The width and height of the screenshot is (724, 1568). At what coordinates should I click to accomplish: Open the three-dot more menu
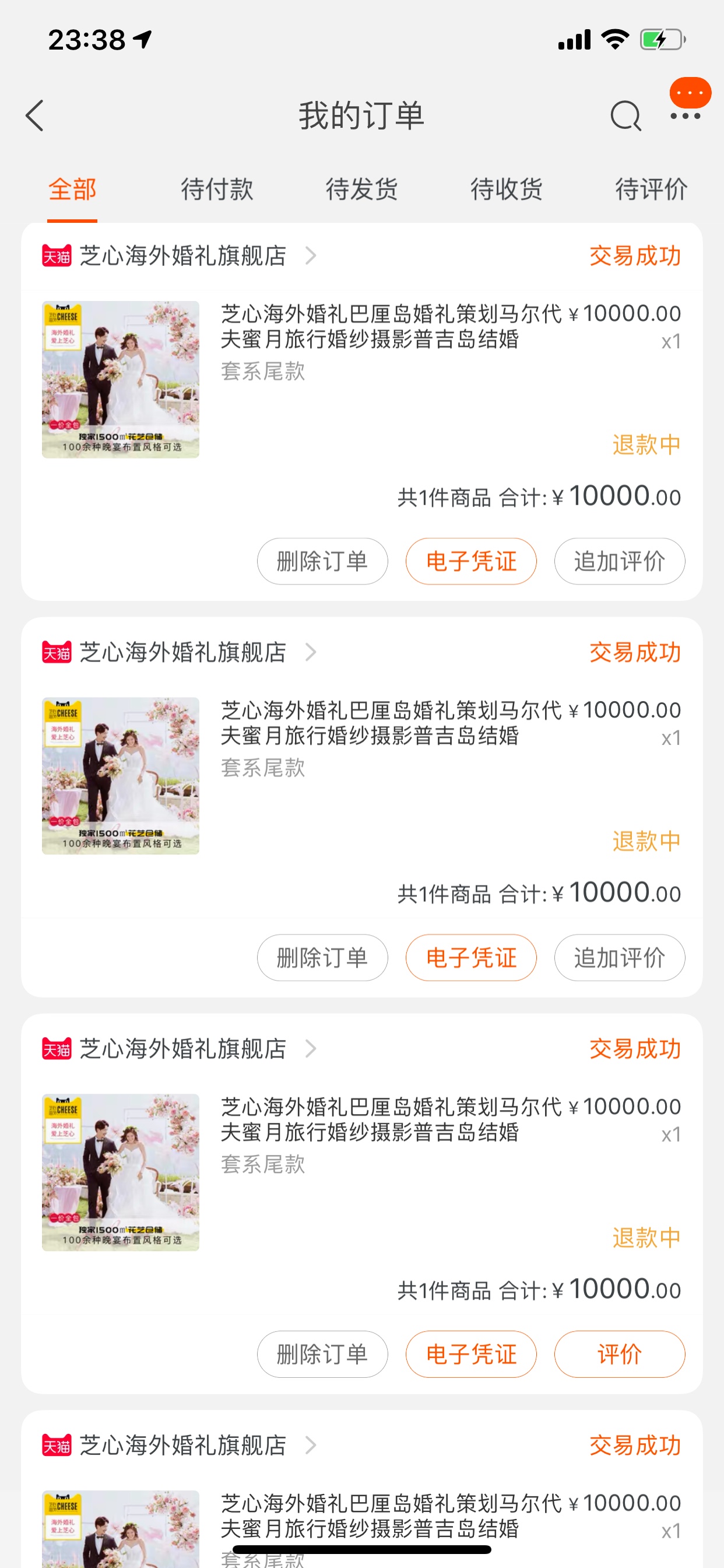(x=686, y=116)
